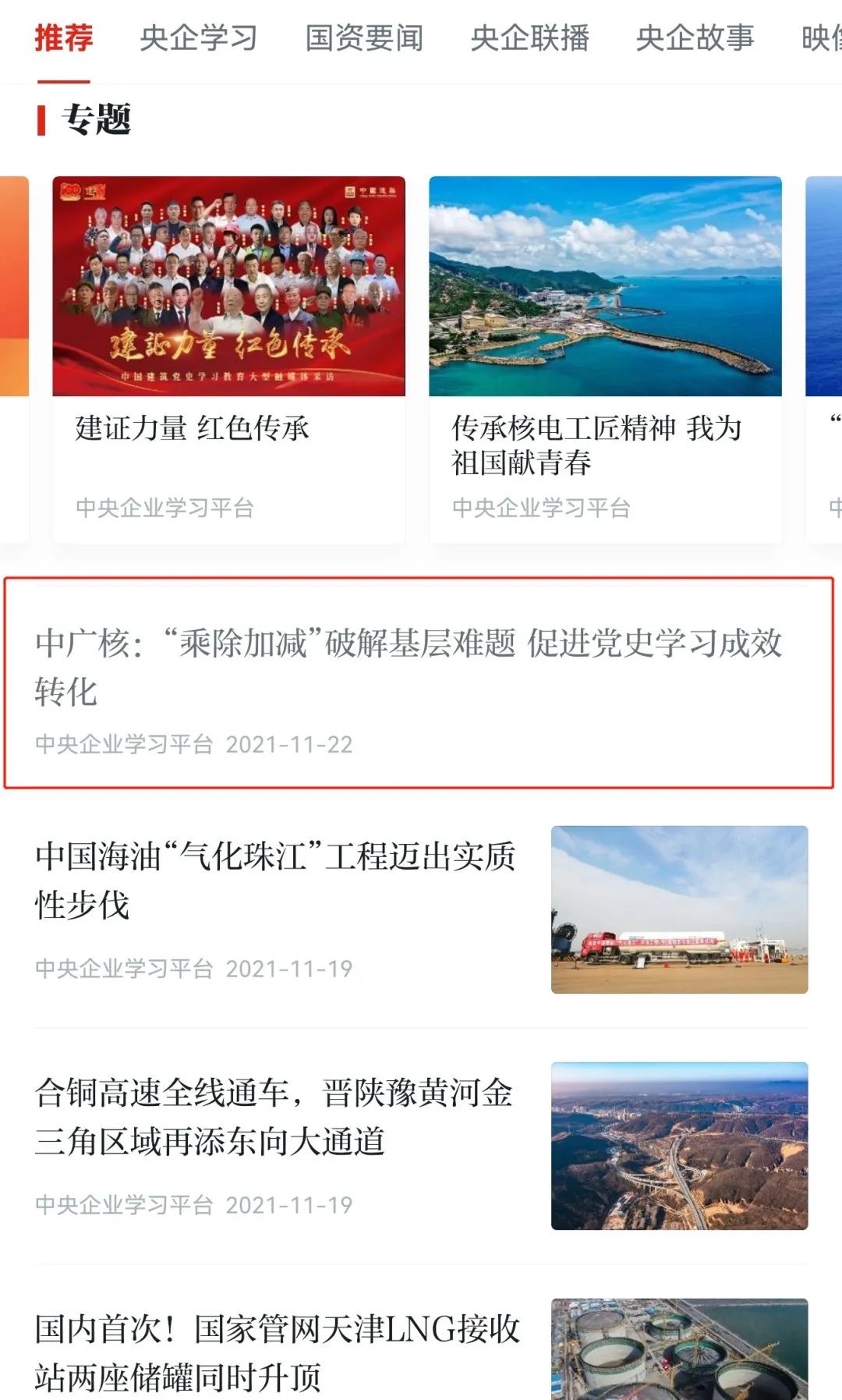Switch to the 央企故事 tab

(x=695, y=38)
